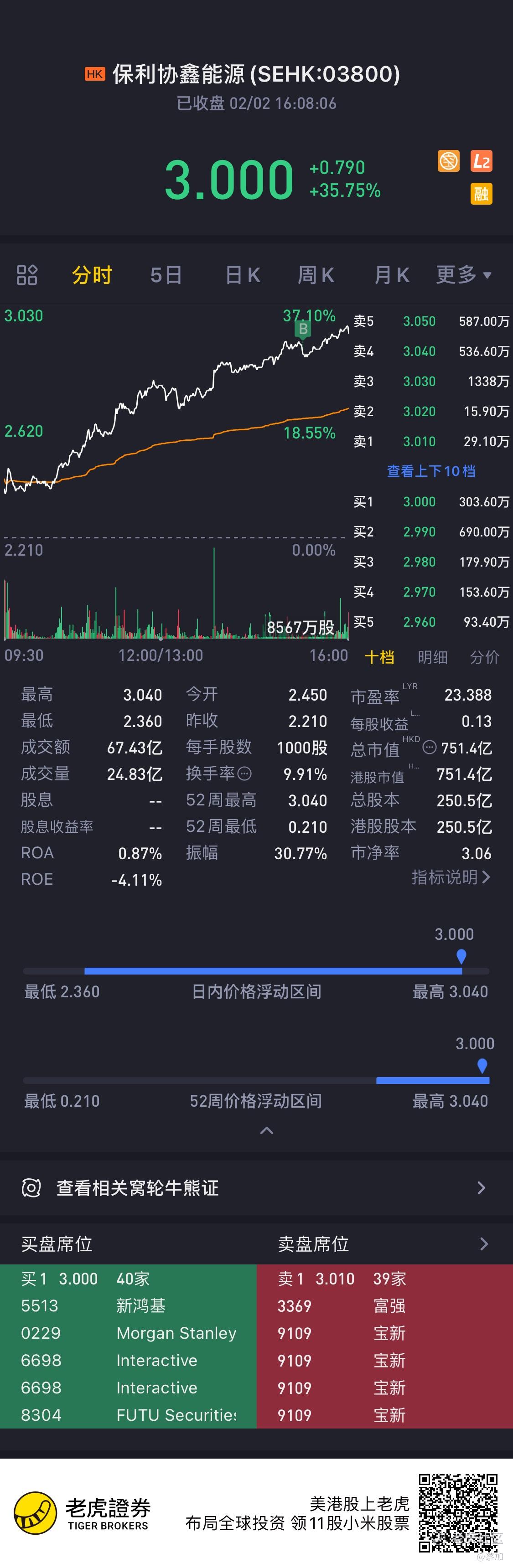The image size is (513, 1568).
Task: Open the 月K chart tab
Action: click(x=391, y=275)
